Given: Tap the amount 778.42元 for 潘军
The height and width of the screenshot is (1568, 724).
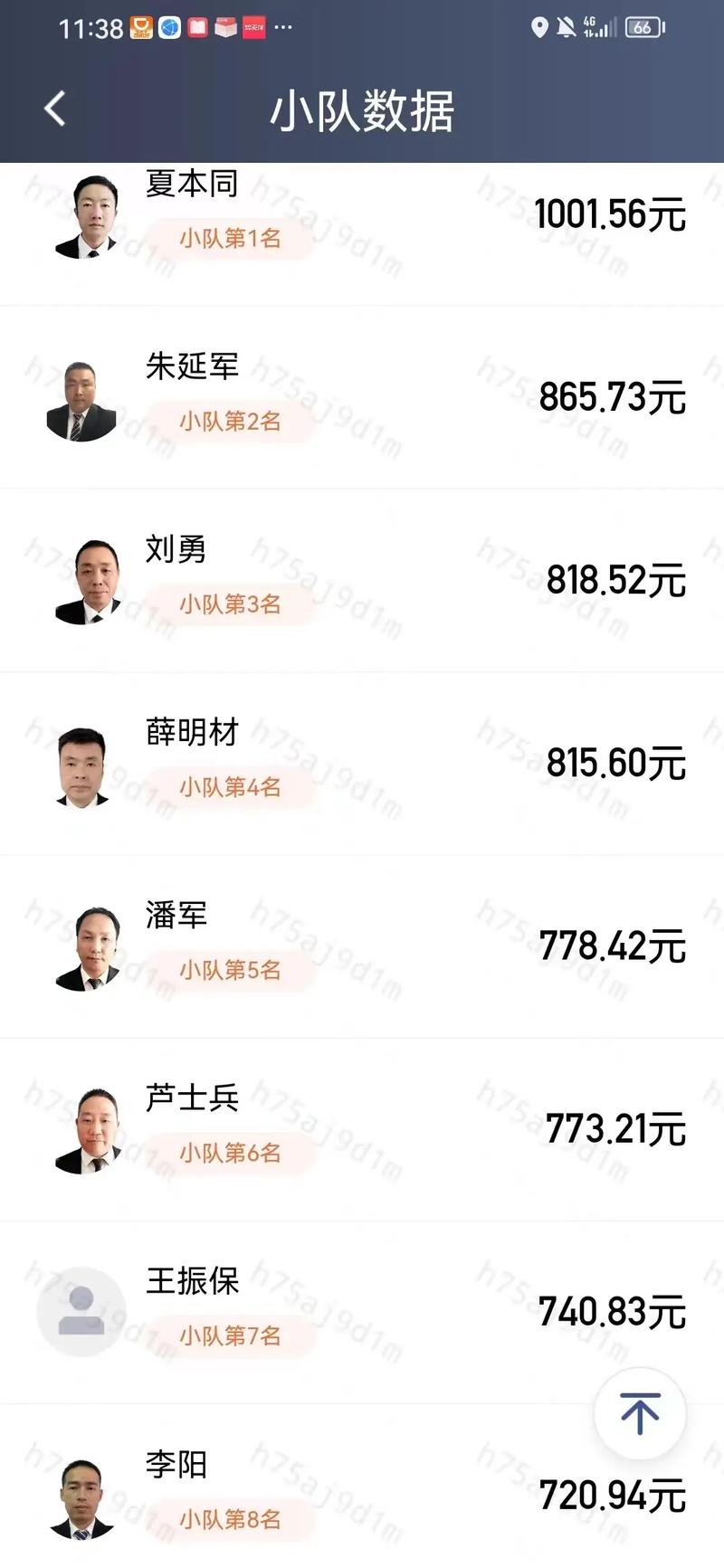Looking at the screenshot, I should coord(612,946).
